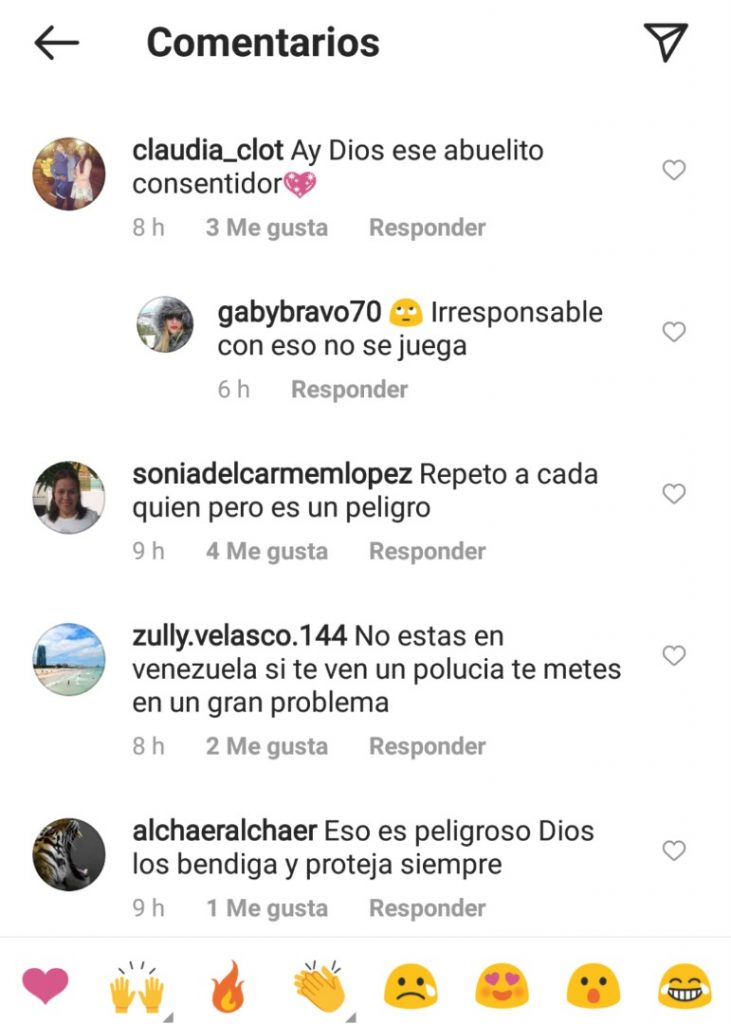Insert the grinning laugh emoji

pos(684,989)
